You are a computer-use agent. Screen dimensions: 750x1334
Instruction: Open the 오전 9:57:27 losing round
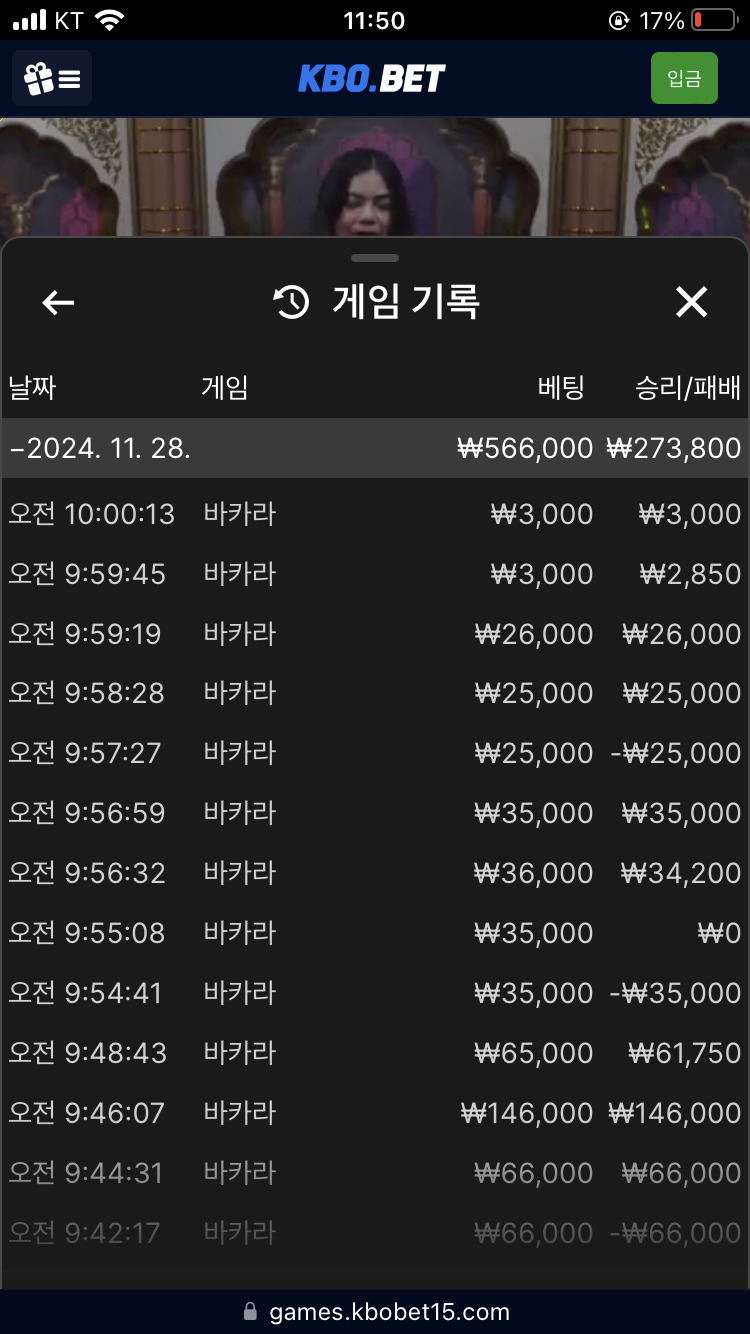[x=375, y=753]
